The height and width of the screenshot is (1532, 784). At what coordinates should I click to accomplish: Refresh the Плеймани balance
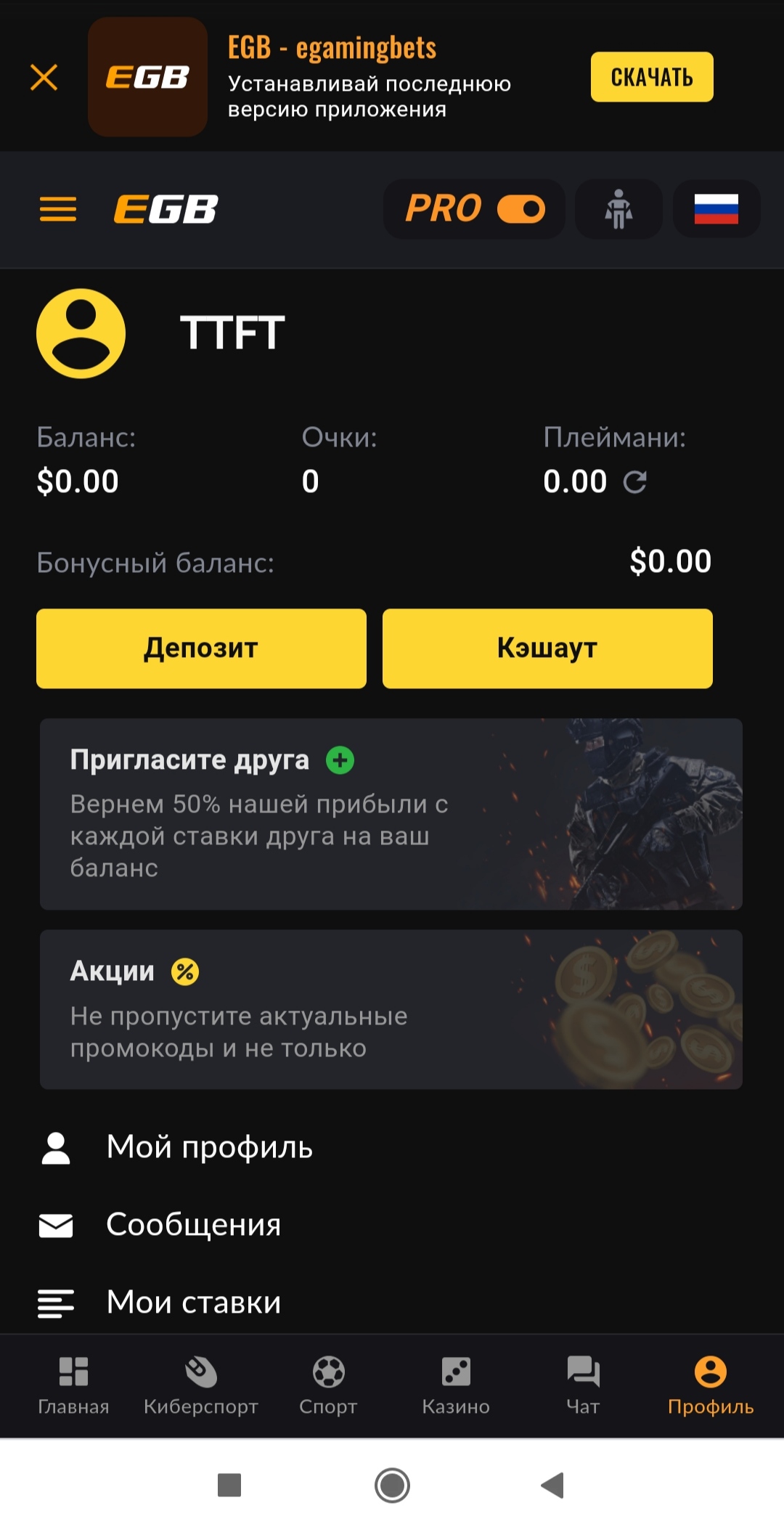click(635, 481)
